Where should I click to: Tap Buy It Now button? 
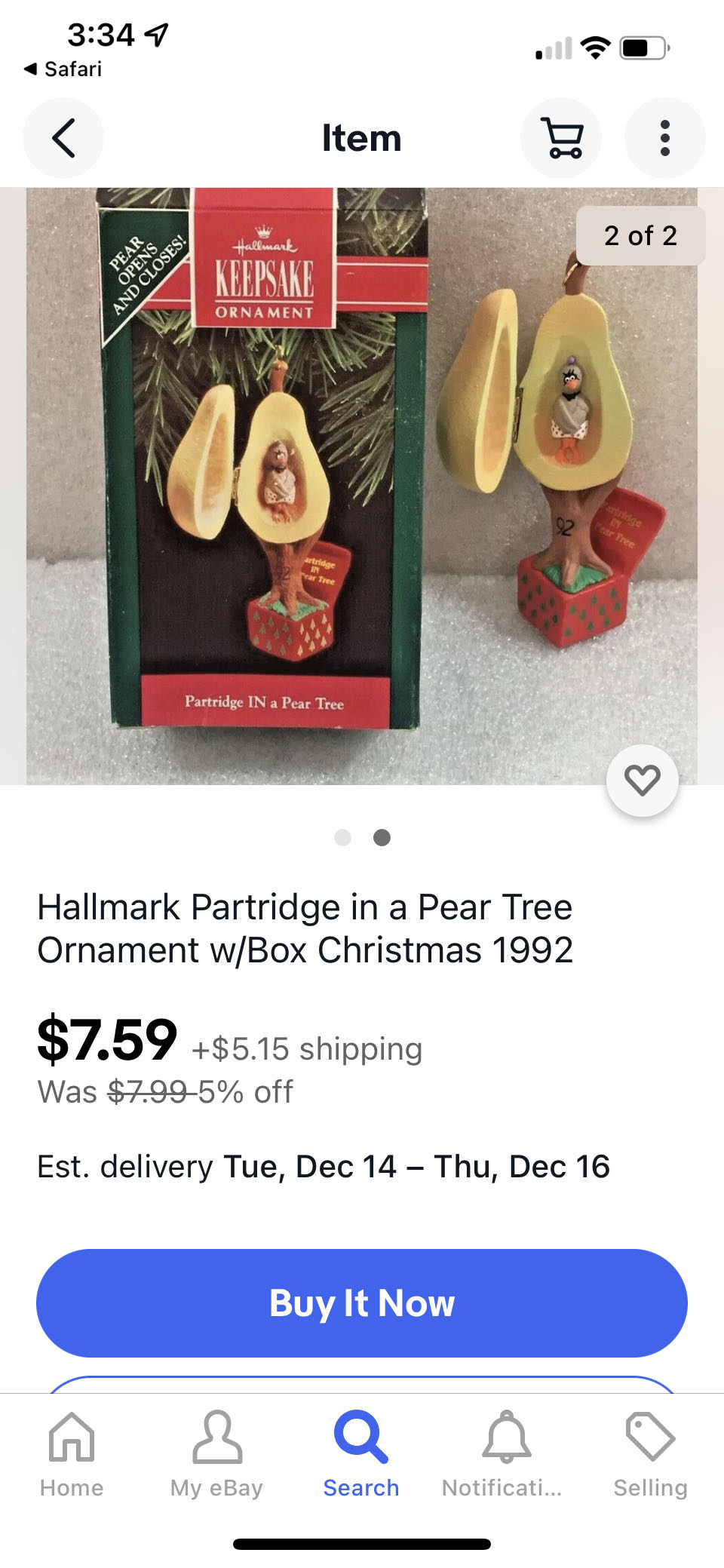click(x=362, y=1303)
